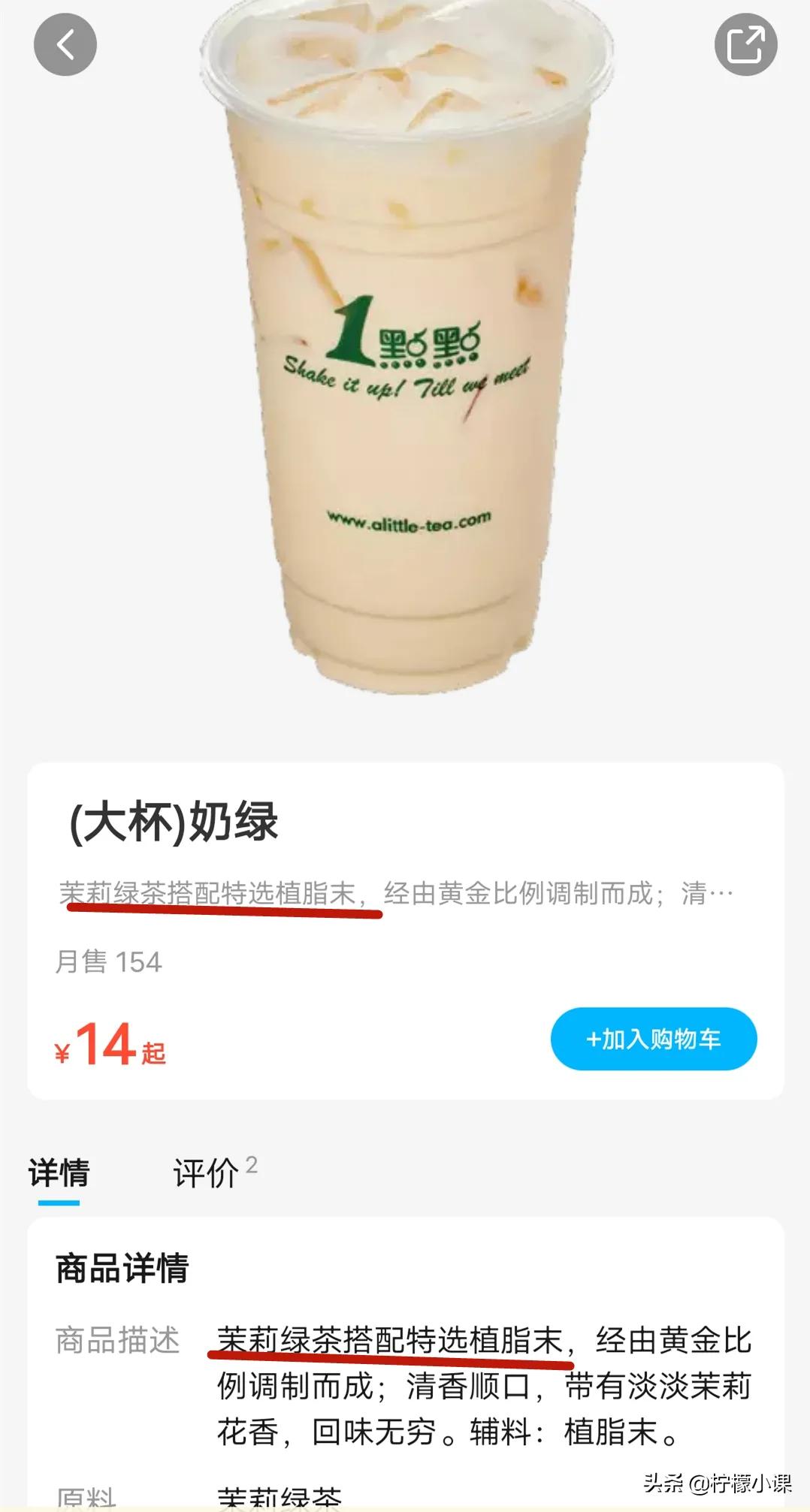Click the 商品描述 field label
This screenshot has width=810, height=1512.
click(117, 1340)
